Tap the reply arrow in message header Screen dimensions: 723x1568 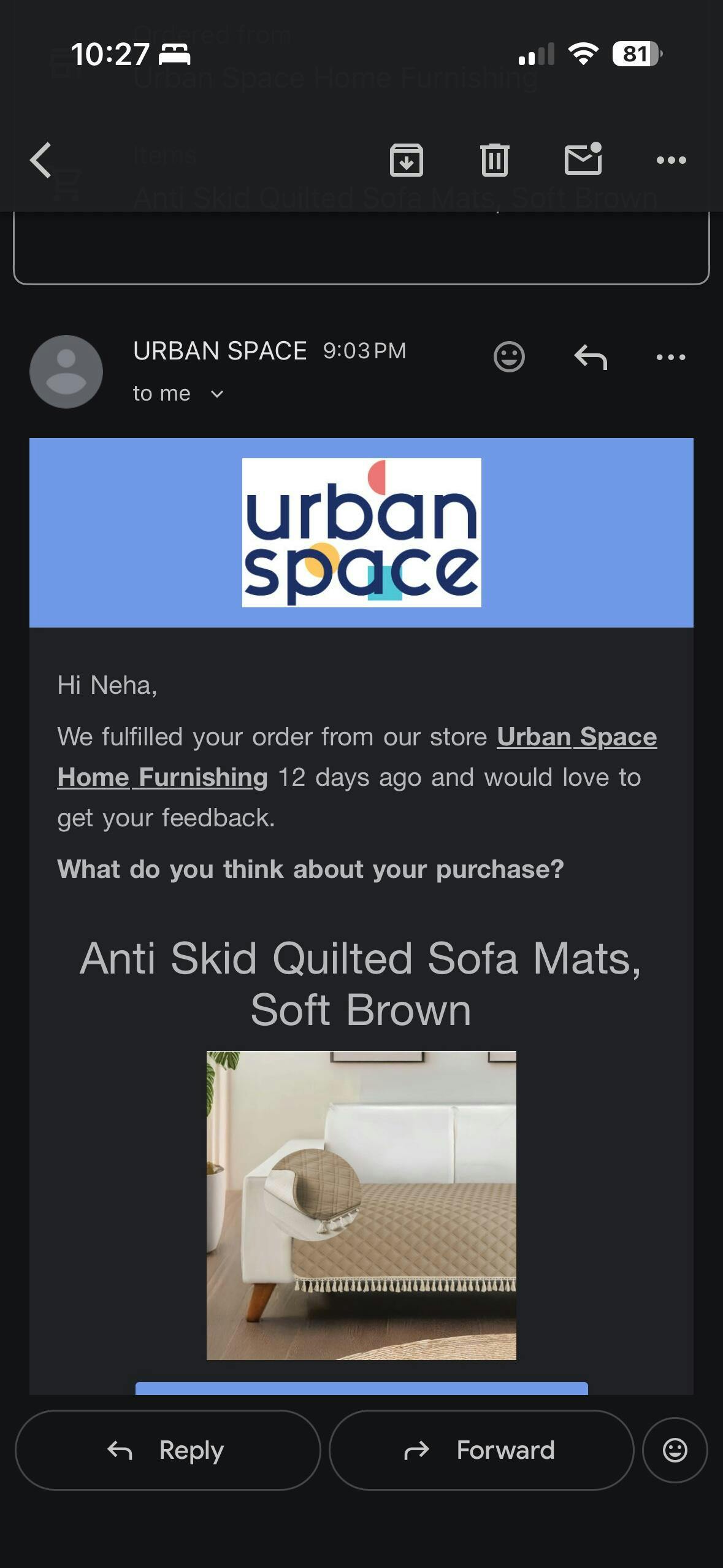[x=591, y=357]
